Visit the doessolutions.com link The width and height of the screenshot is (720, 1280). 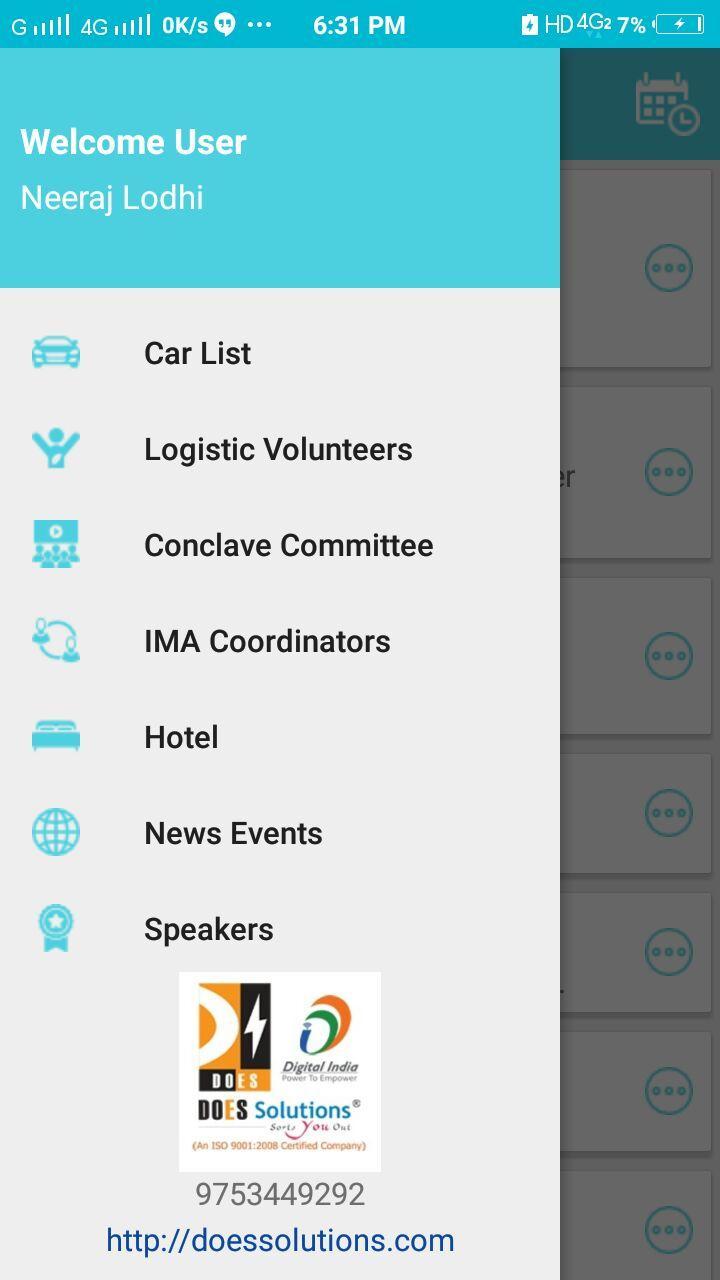pyautogui.click(x=279, y=1239)
